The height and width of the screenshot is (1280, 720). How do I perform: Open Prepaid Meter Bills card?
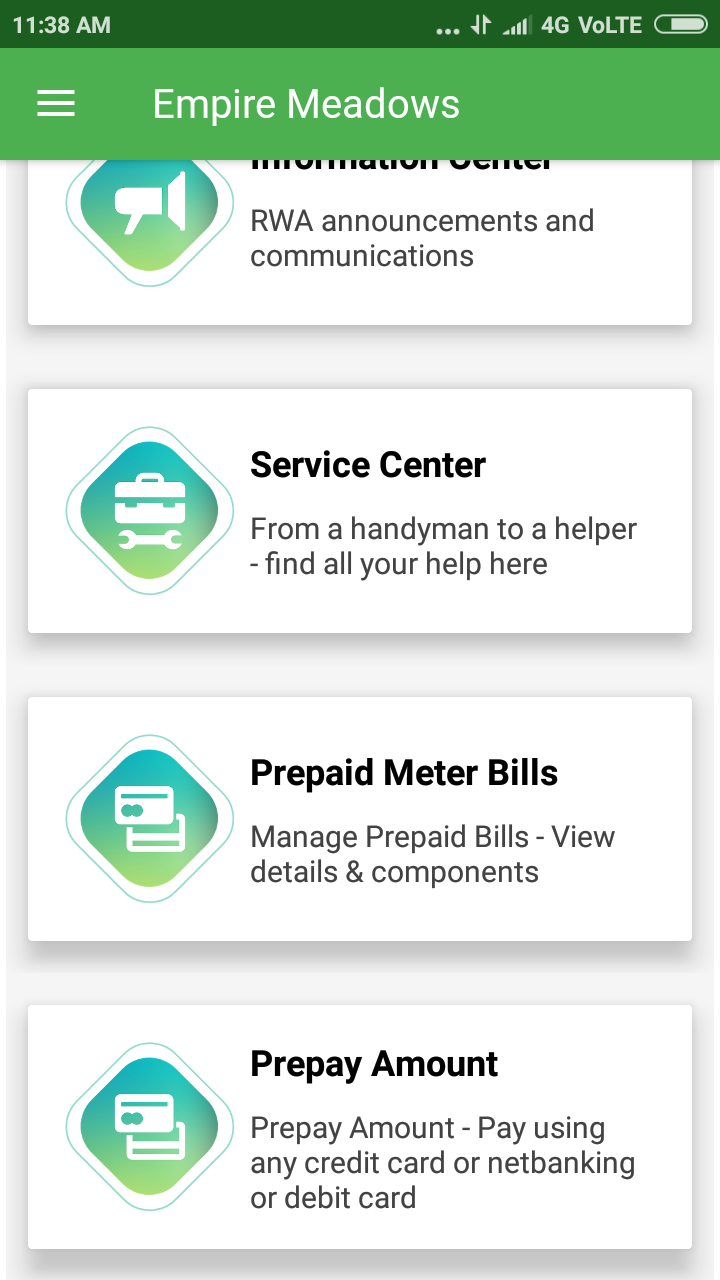pos(360,819)
